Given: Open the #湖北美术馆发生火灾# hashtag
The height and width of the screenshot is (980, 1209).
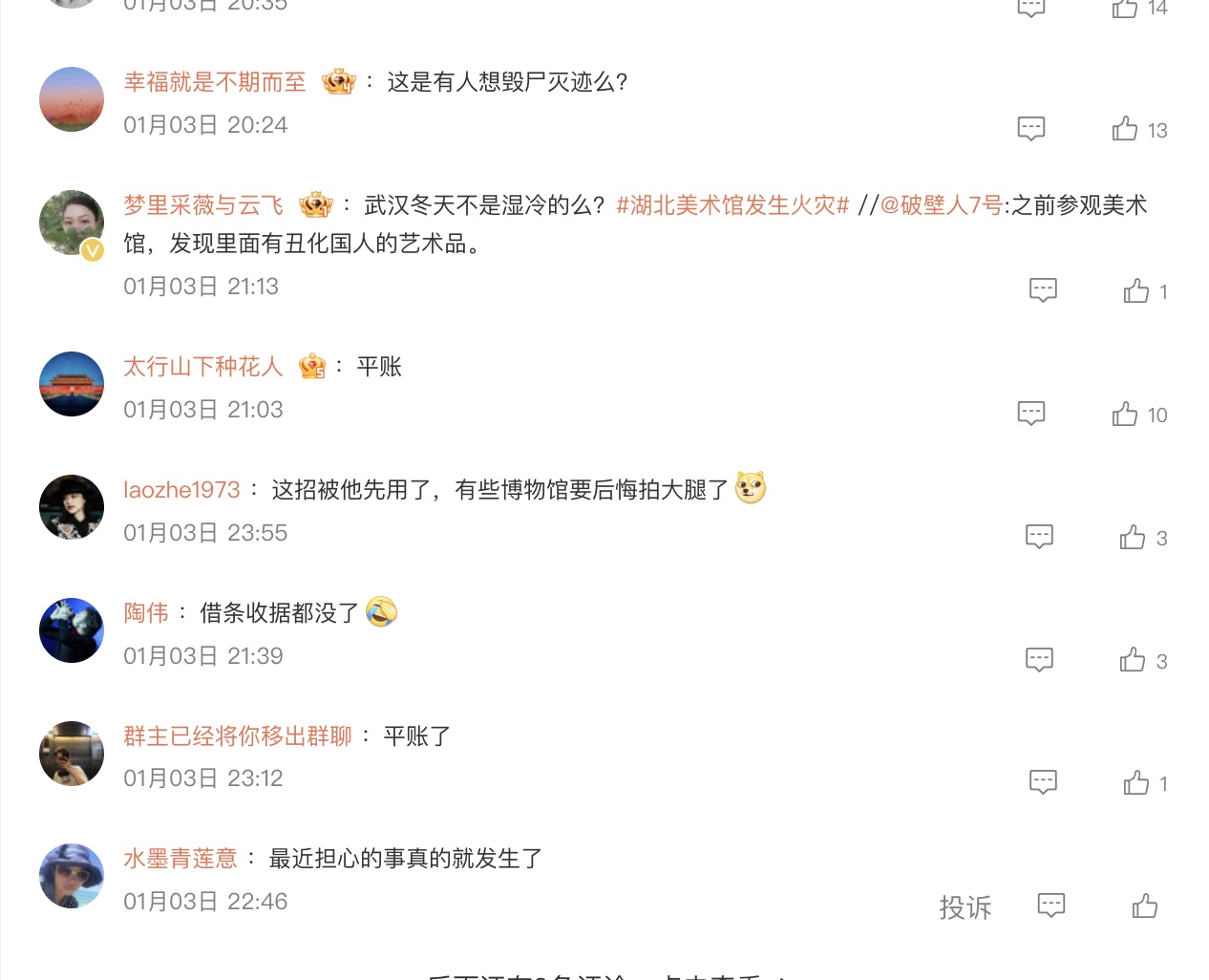Looking at the screenshot, I should tap(732, 205).
